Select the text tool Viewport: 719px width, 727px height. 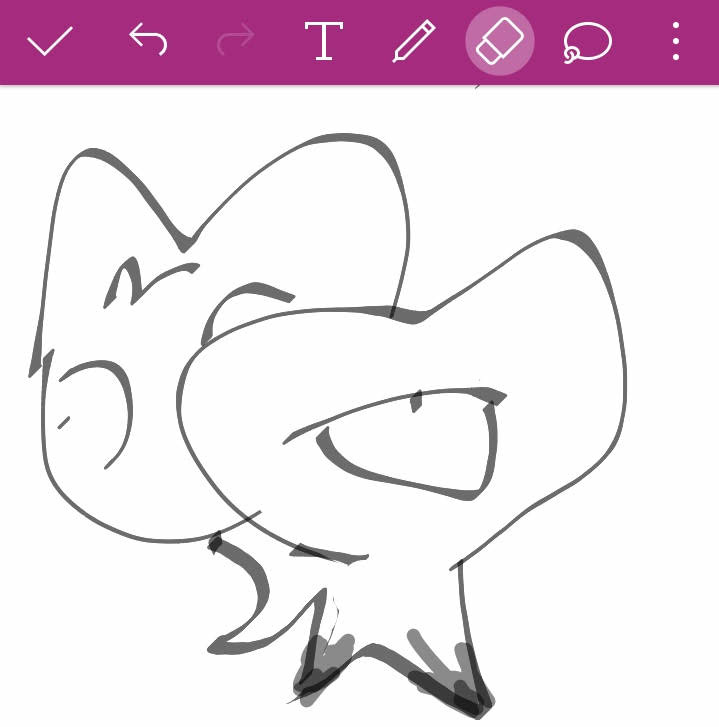point(323,42)
